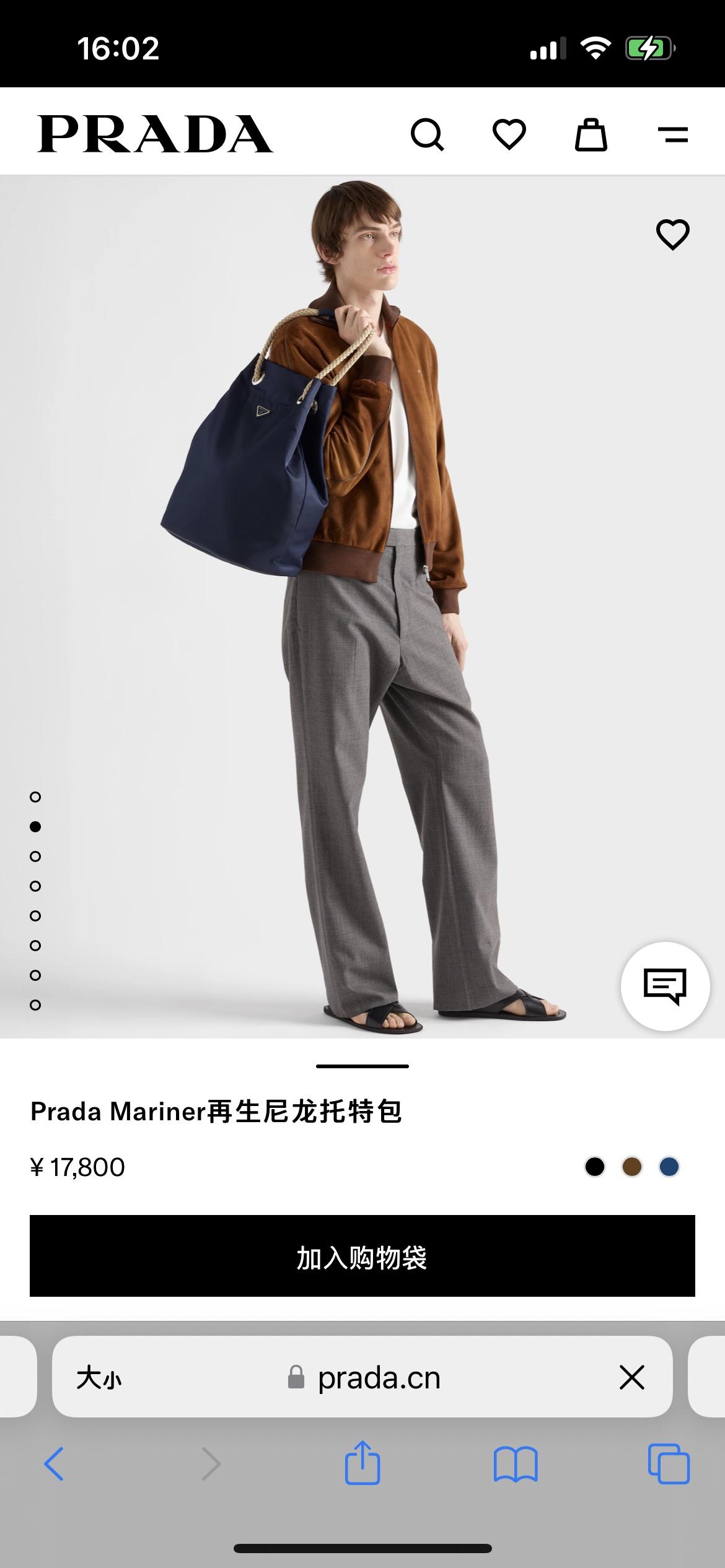
Task: Open the hamburger menu
Action: 672,134
